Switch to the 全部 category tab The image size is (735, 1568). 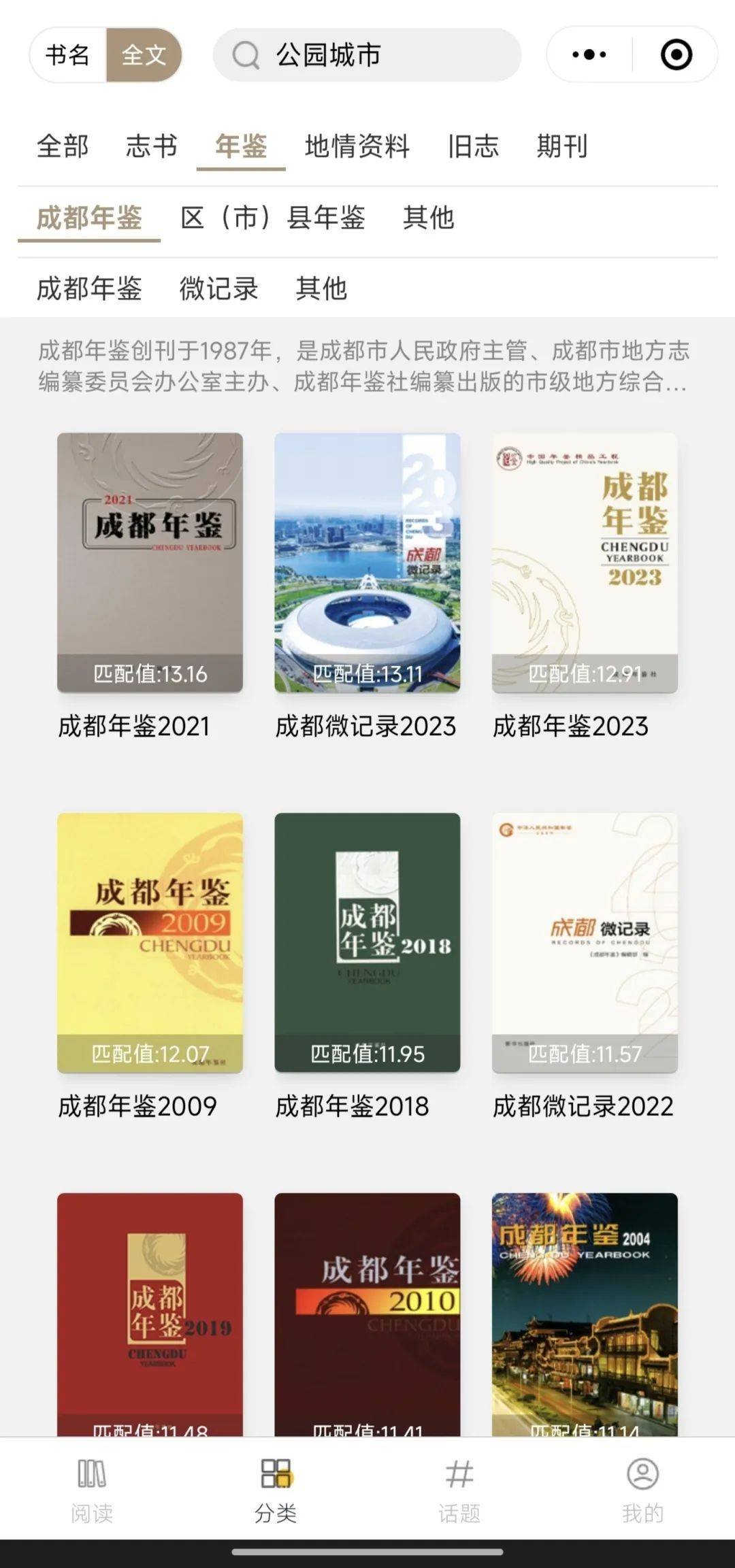pos(63,146)
